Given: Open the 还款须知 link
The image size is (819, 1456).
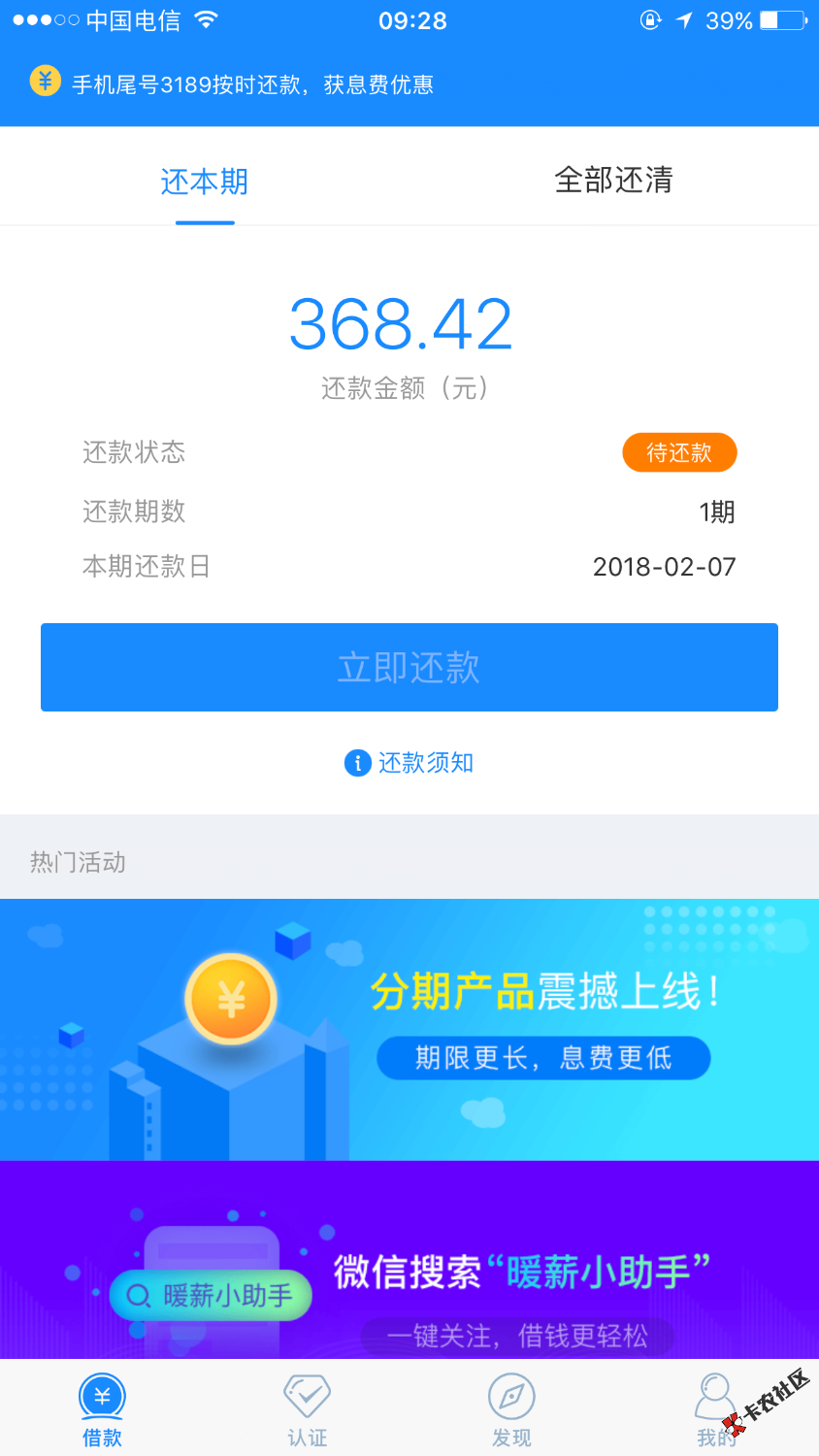Looking at the screenshot, I should coord(409,763).
